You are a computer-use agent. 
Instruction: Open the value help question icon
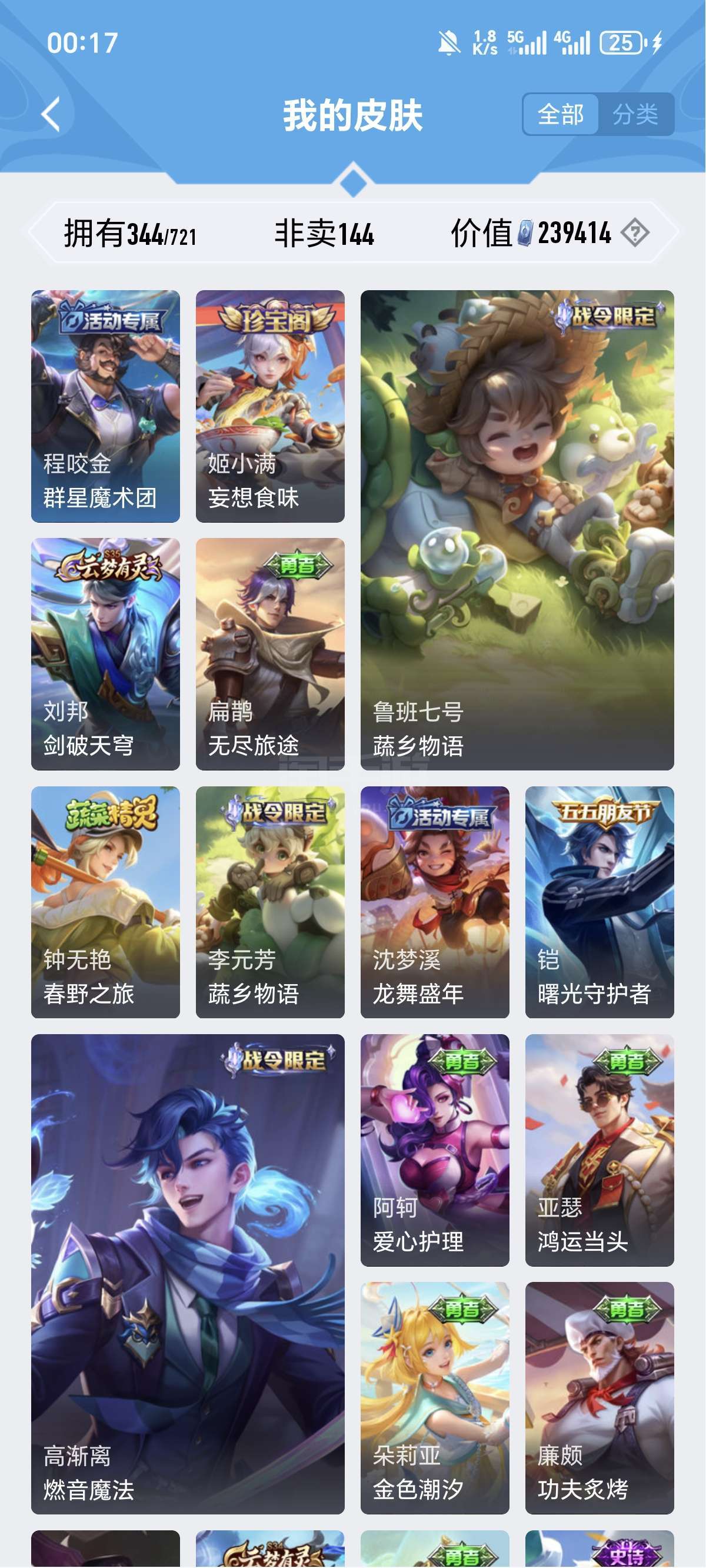[x=635, y=233]
